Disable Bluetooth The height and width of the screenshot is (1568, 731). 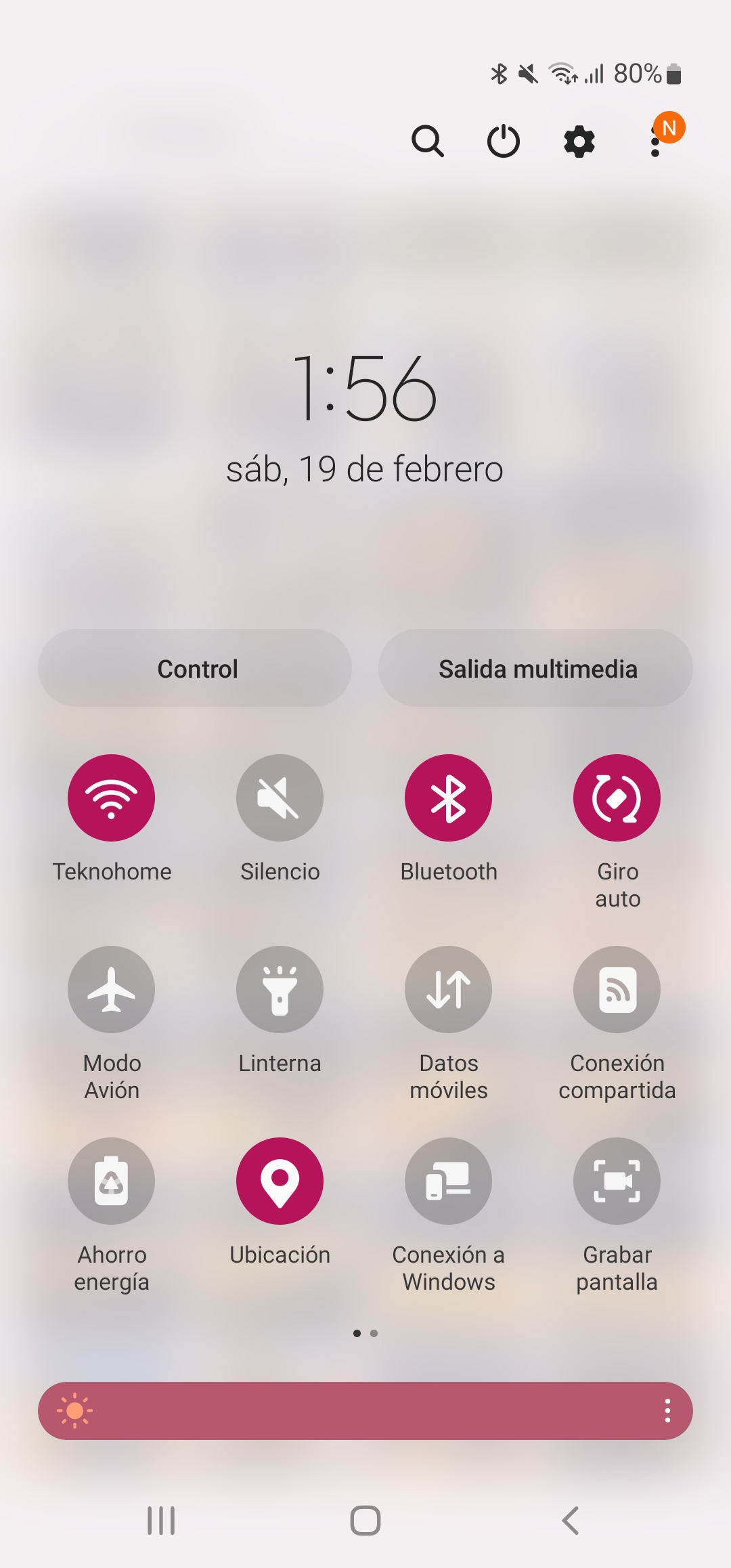point(448,798)
